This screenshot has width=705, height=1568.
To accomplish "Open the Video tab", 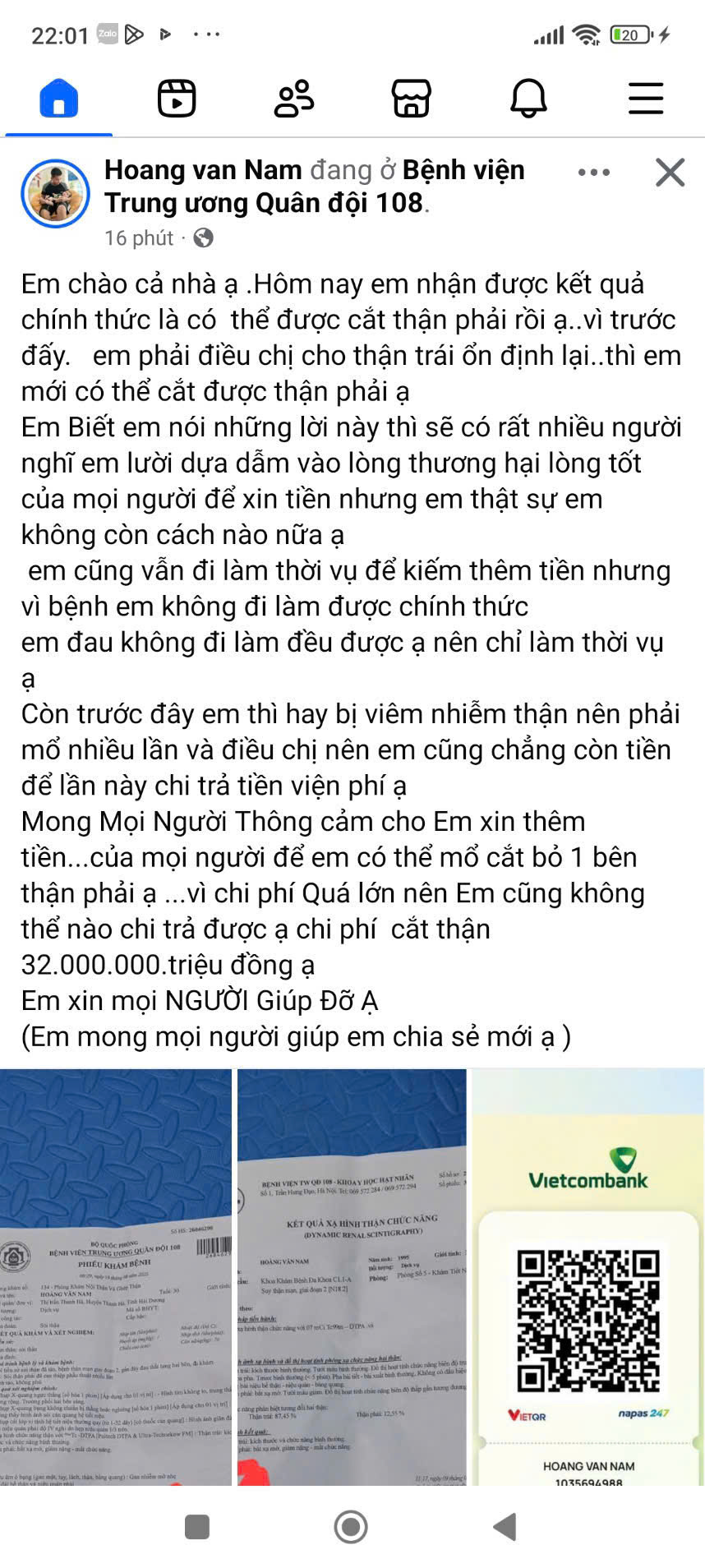I will point(177,99).
